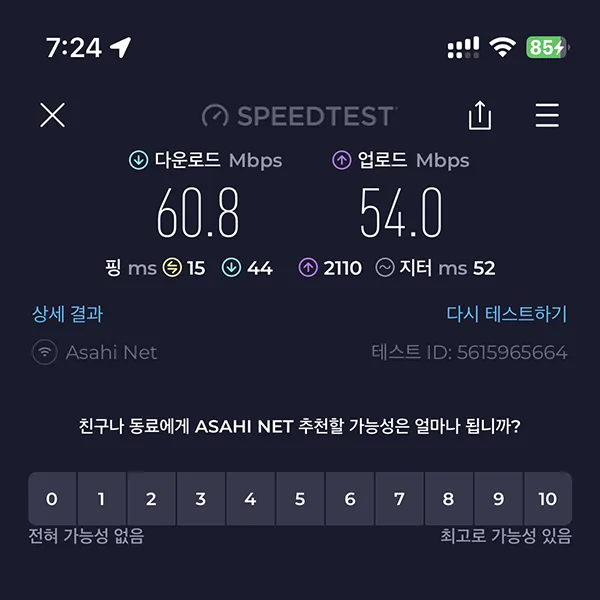Select rating number 4
The width and height of the screenshot is (600, 600).
pyautogui.click(x=250, y=499)
